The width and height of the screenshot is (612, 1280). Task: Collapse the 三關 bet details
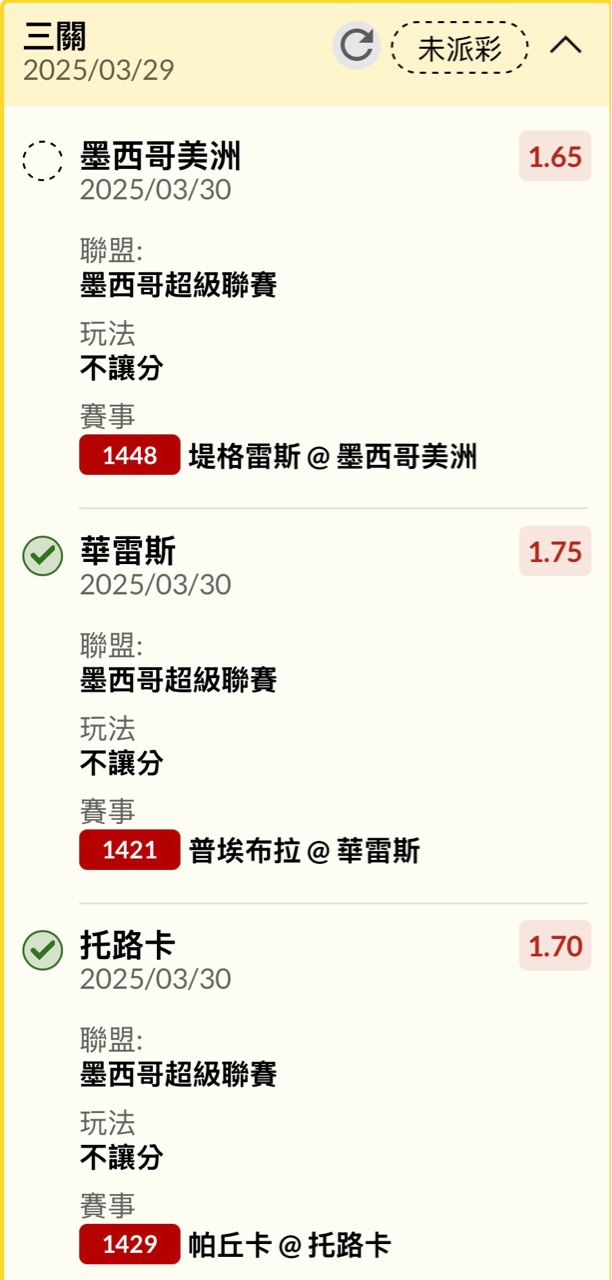[x=566, y=46]
